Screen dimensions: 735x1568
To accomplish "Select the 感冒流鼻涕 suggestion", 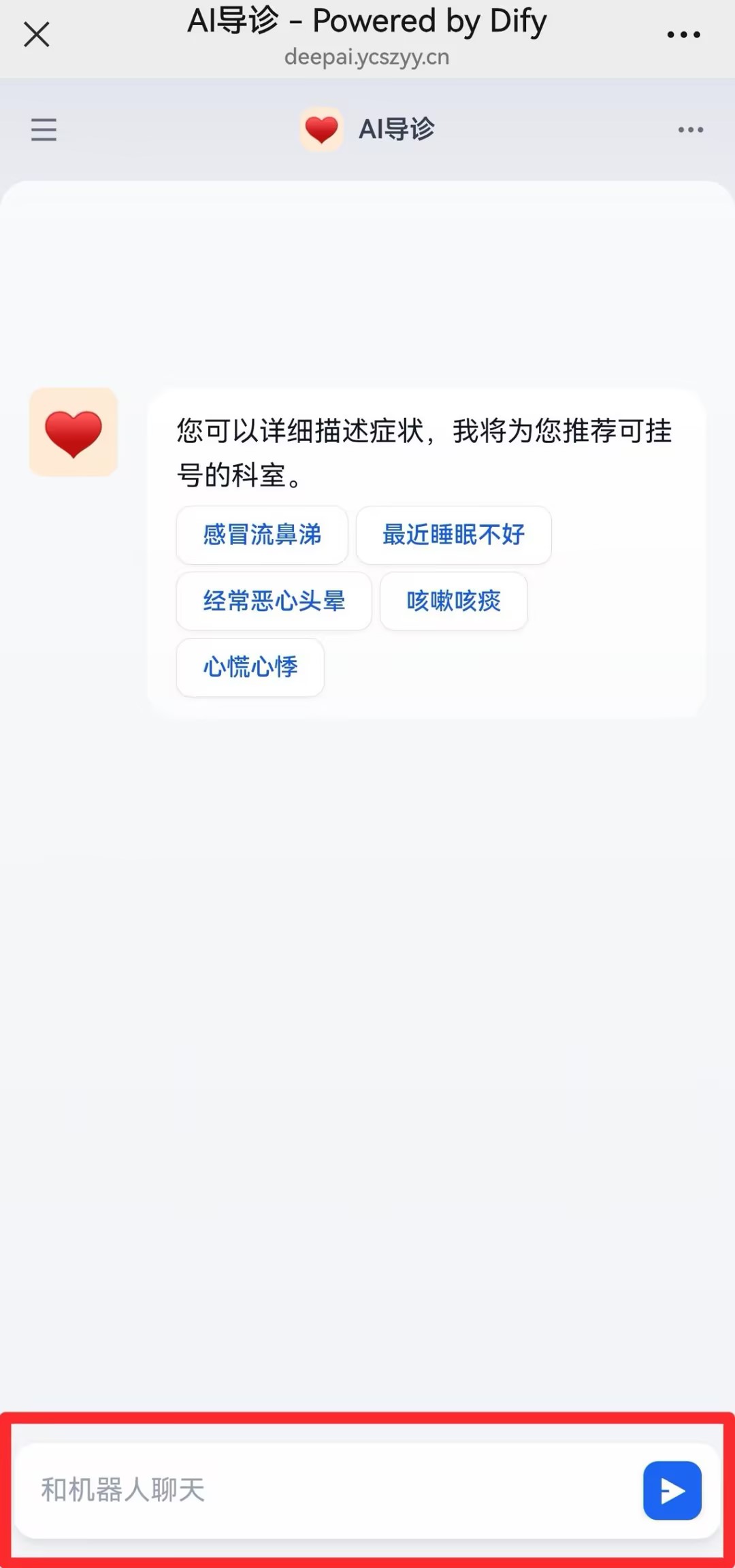I will pos(262,535).
